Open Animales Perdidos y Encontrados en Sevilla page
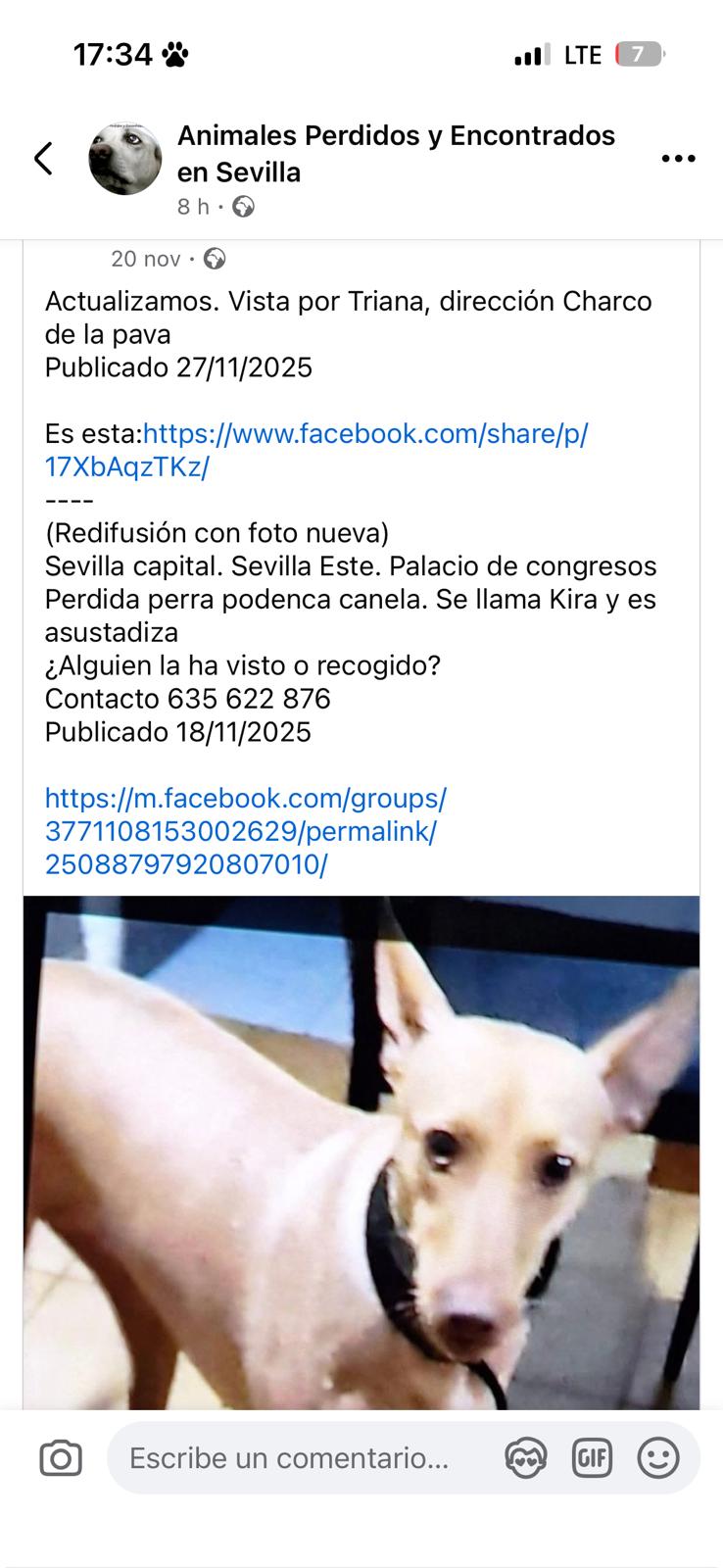The width and height of the screenshot is (723, 1568). (x=396, y=153)
